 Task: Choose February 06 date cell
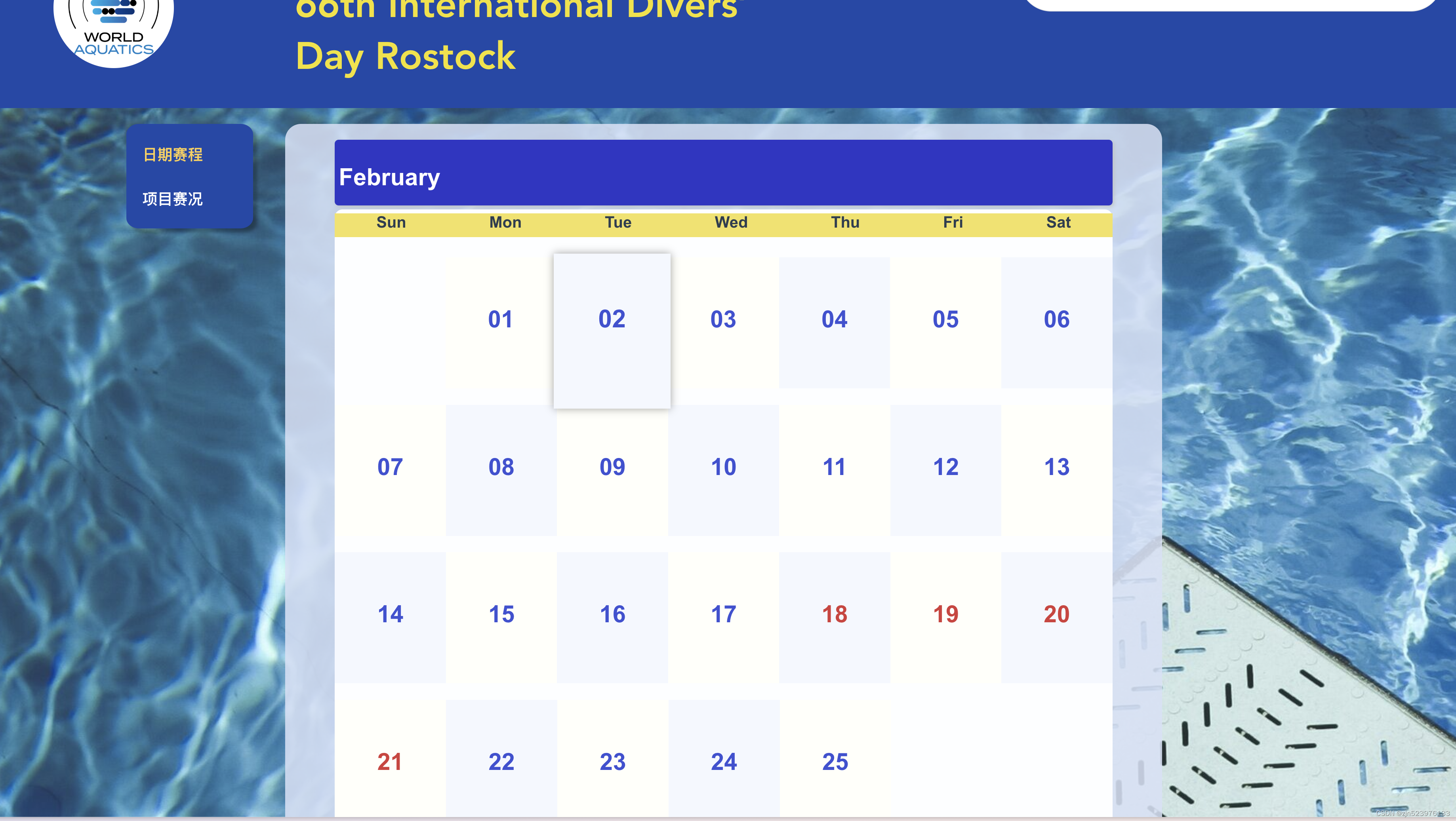pos(1056,320)
